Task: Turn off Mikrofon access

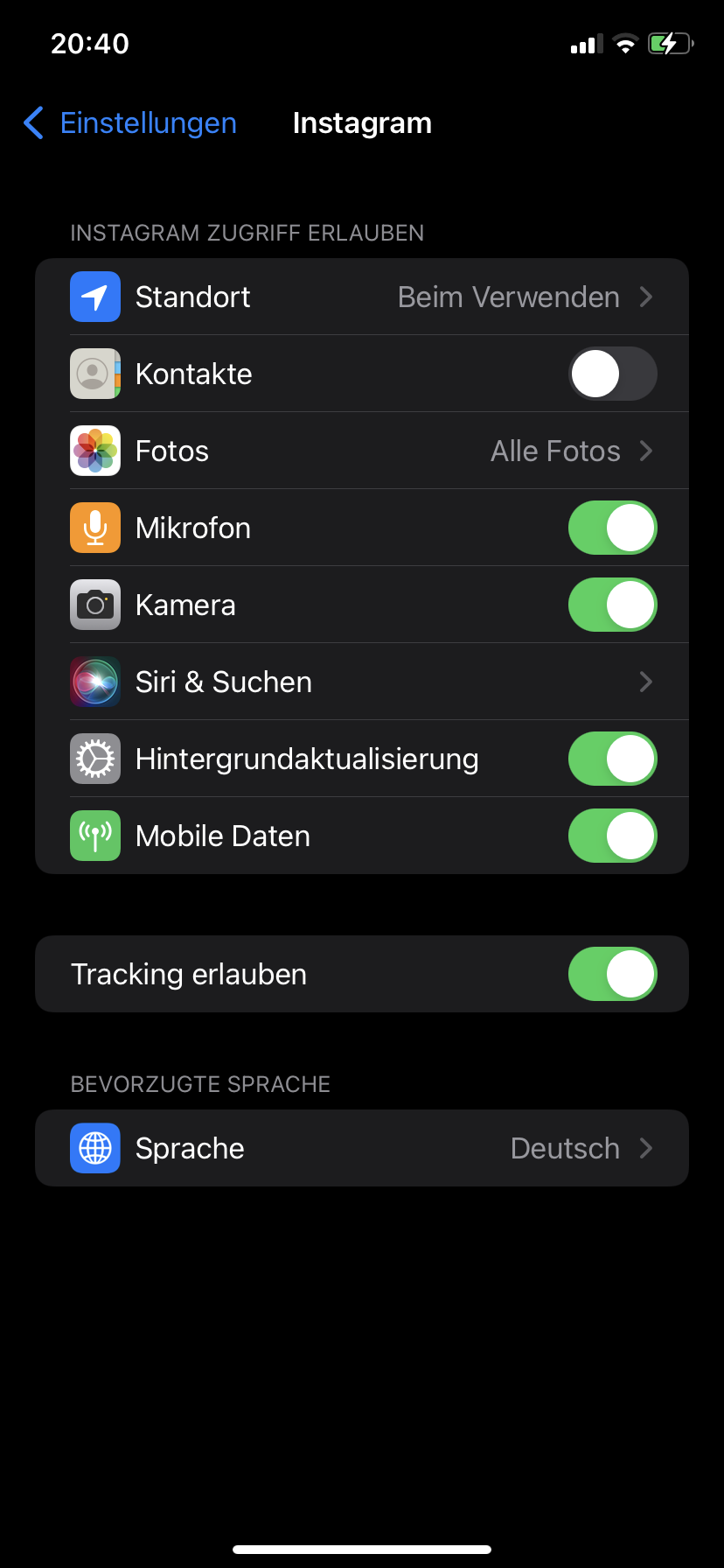Action: (x=612, y=528)
